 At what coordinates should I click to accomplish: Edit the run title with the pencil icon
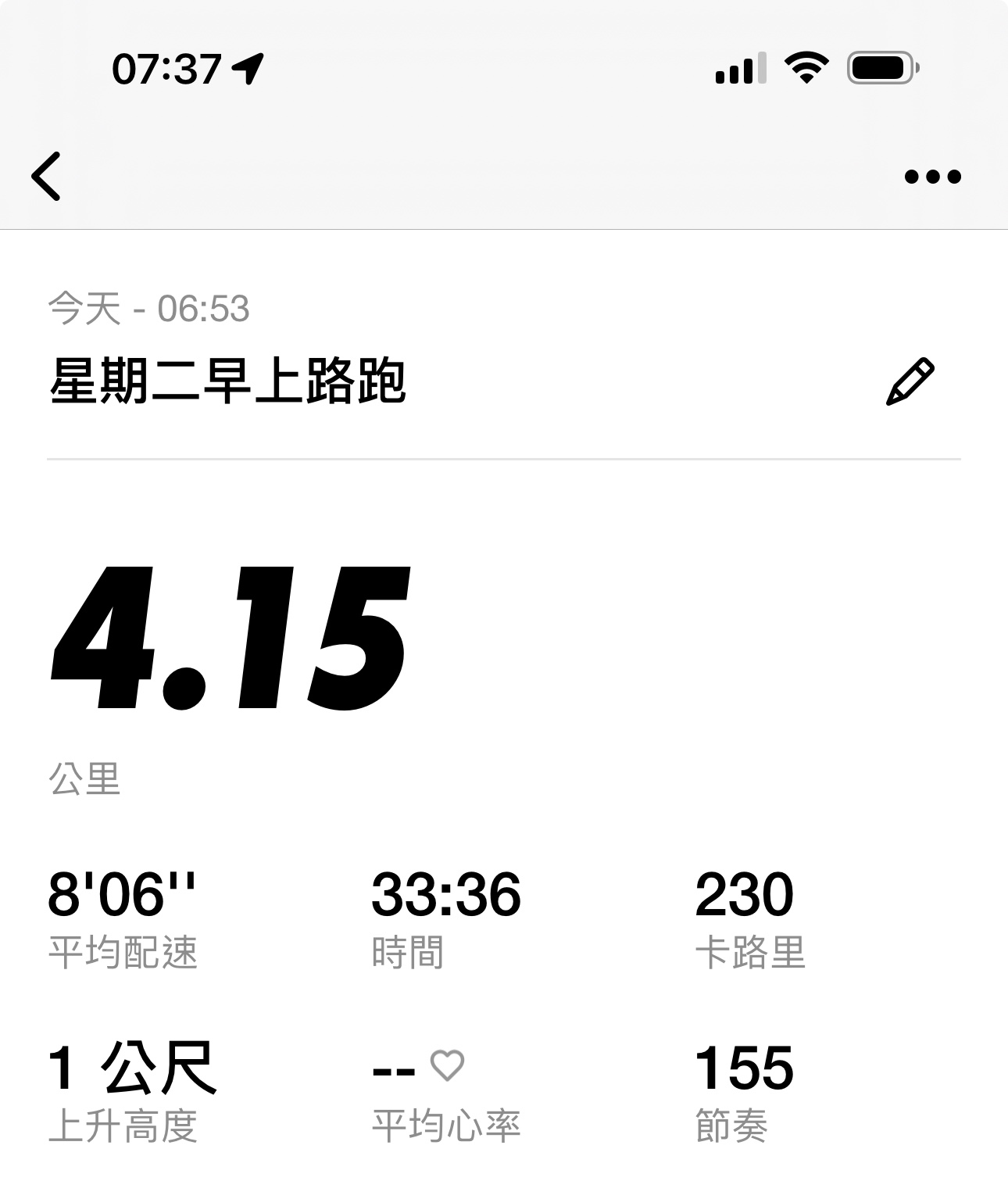point(910,381)
